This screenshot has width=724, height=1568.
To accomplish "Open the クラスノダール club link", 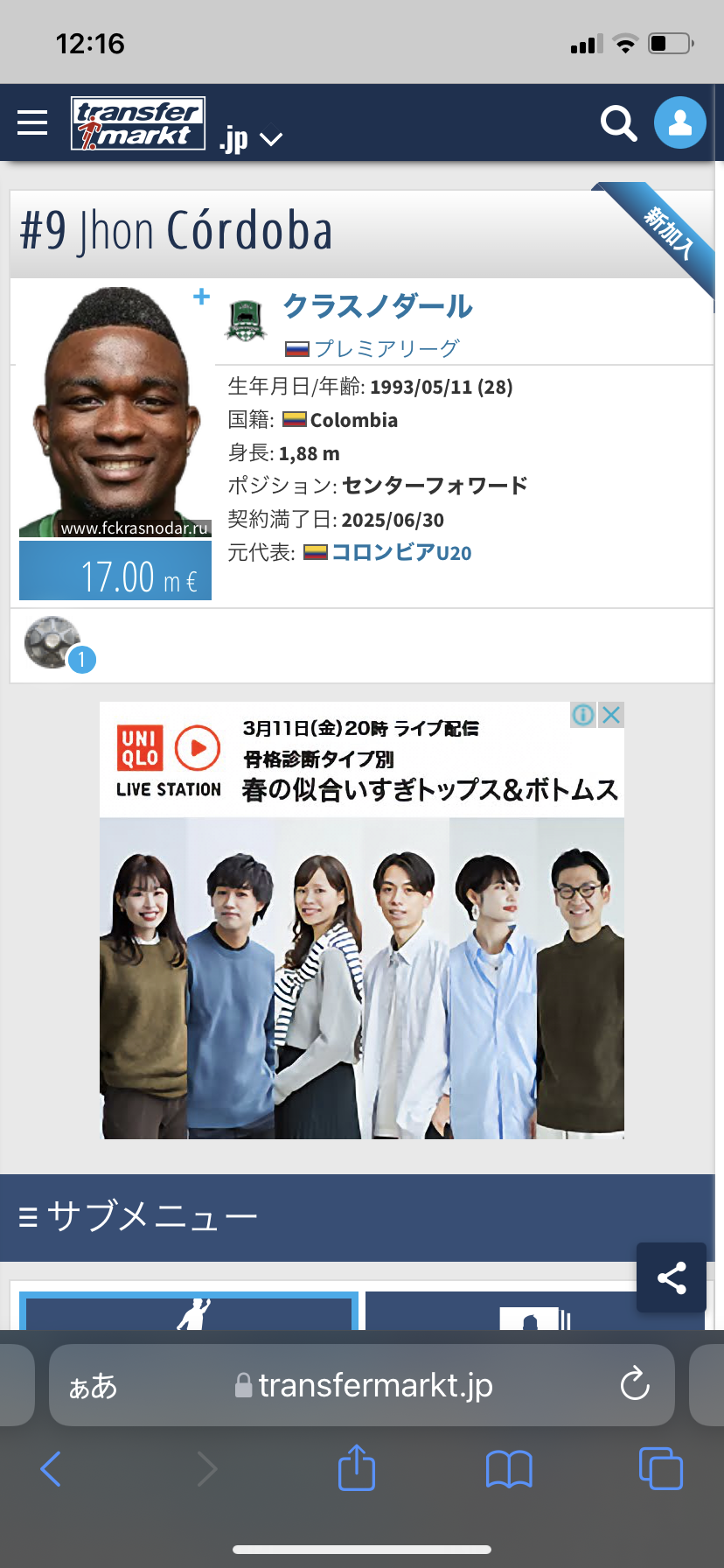I will coord(377,306).
